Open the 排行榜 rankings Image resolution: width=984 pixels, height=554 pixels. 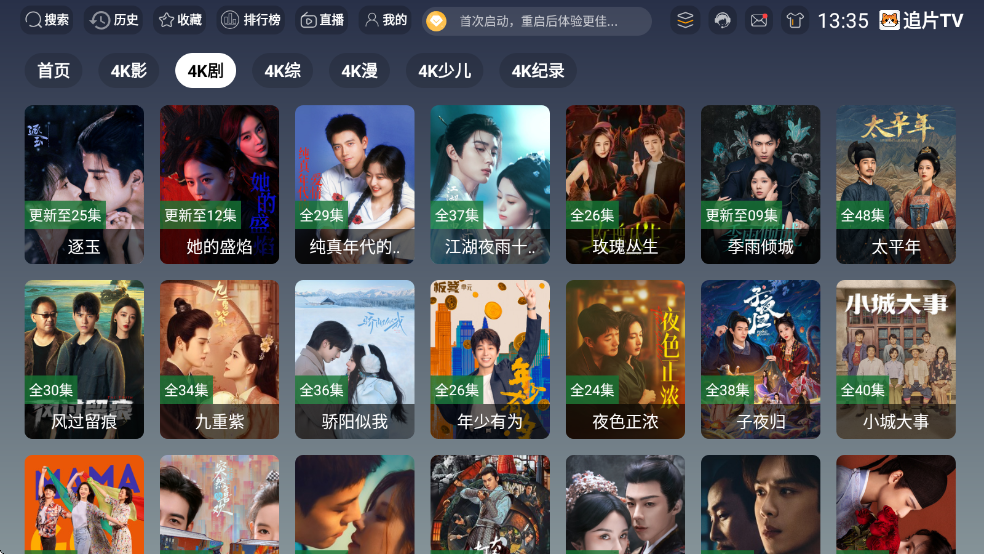250,20
